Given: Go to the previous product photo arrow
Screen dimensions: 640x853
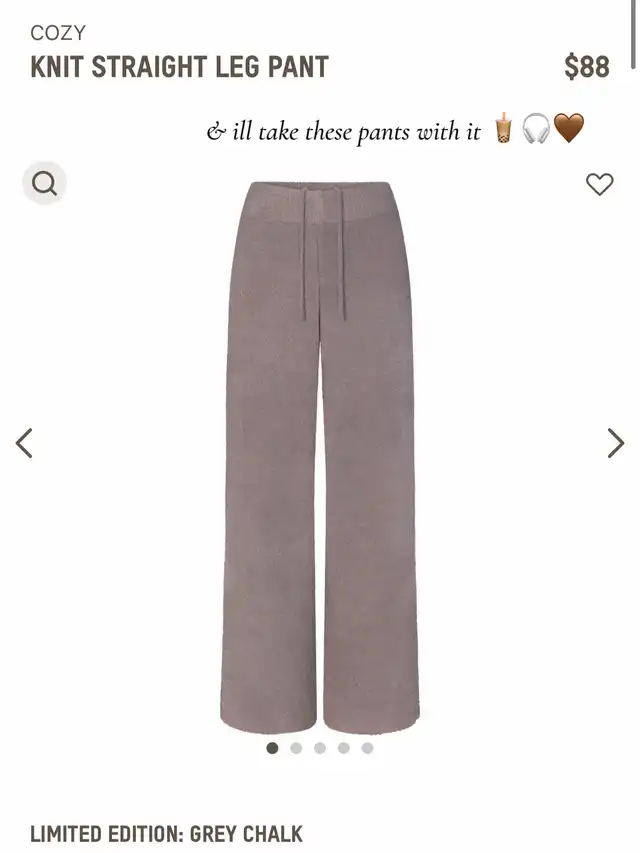Looking at the screenshot, I should point(24,443).
